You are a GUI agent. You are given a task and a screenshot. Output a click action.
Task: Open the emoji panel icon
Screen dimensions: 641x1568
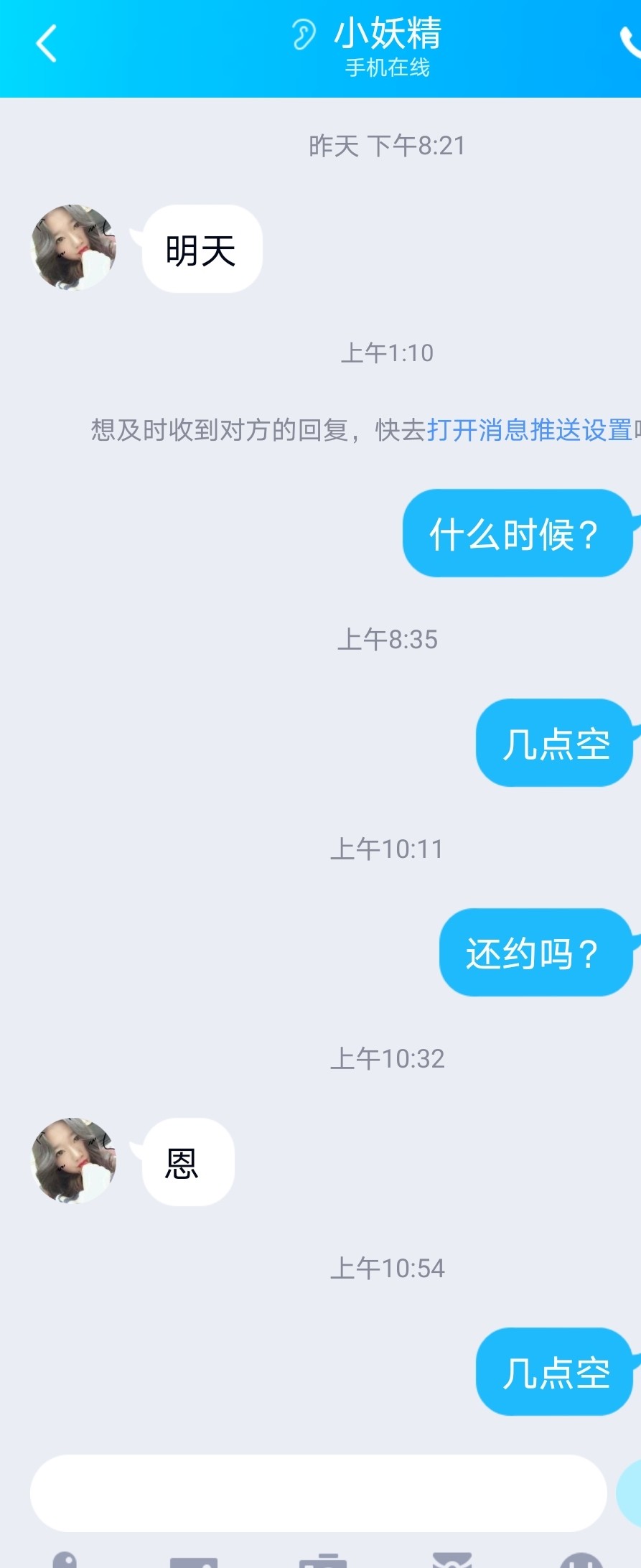(x=581, y=1561)
